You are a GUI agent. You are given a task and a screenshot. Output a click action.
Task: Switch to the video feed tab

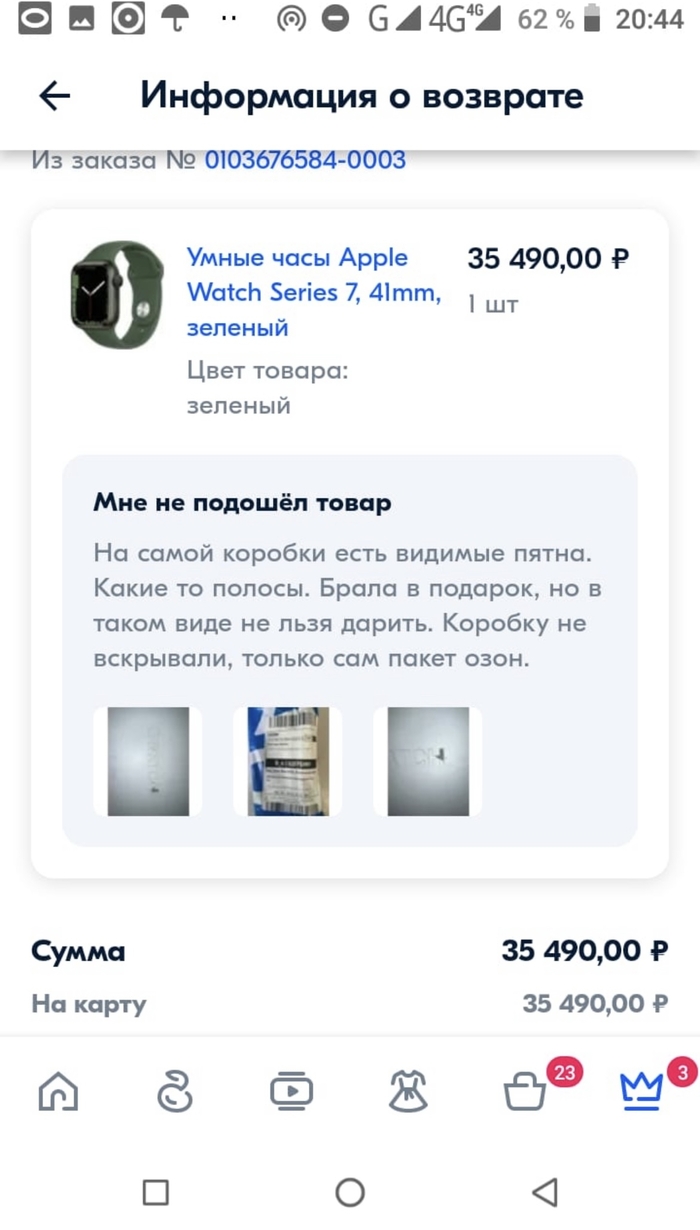pyautogui.click(x=291, y=1091)
